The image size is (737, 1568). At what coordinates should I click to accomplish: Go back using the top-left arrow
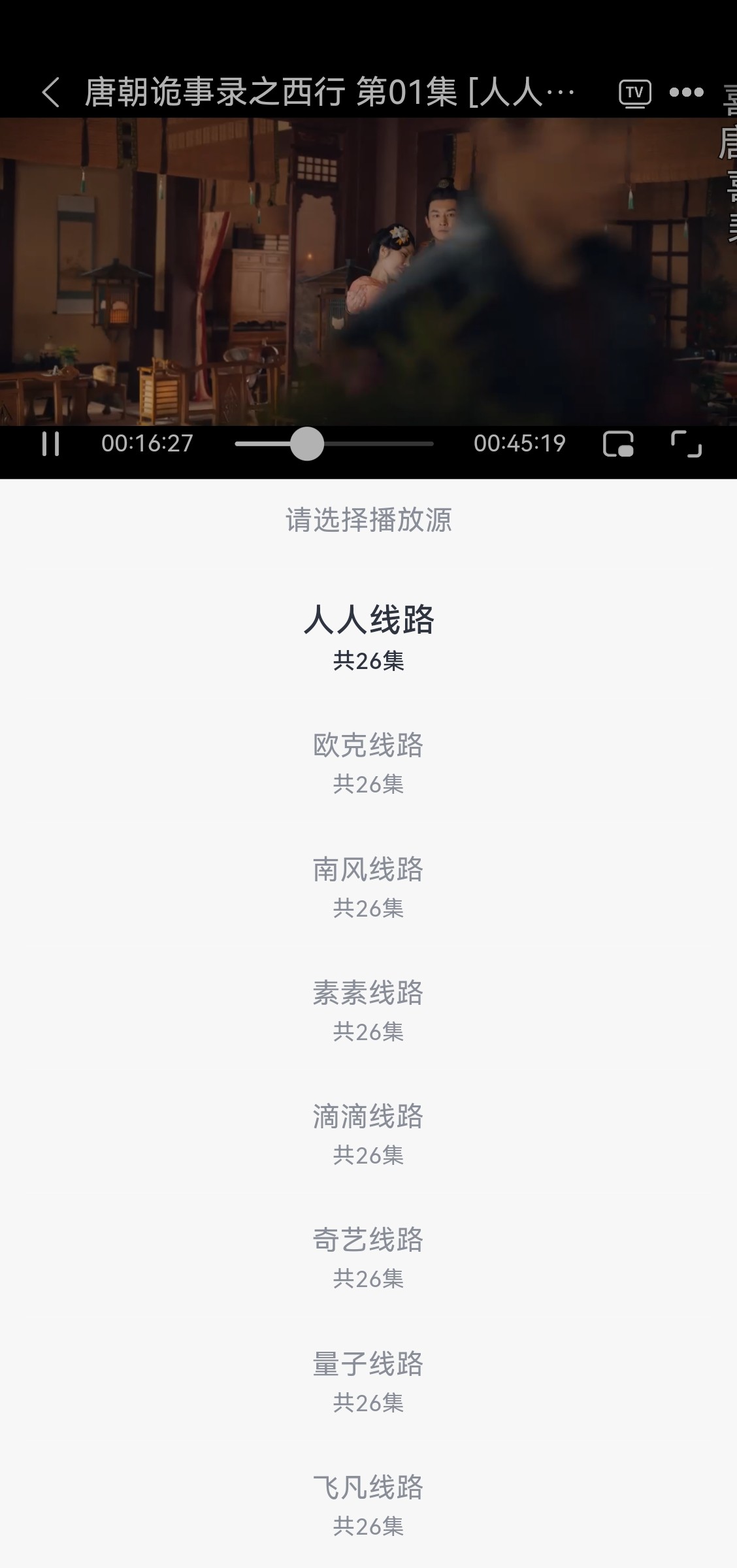point(51,92)
